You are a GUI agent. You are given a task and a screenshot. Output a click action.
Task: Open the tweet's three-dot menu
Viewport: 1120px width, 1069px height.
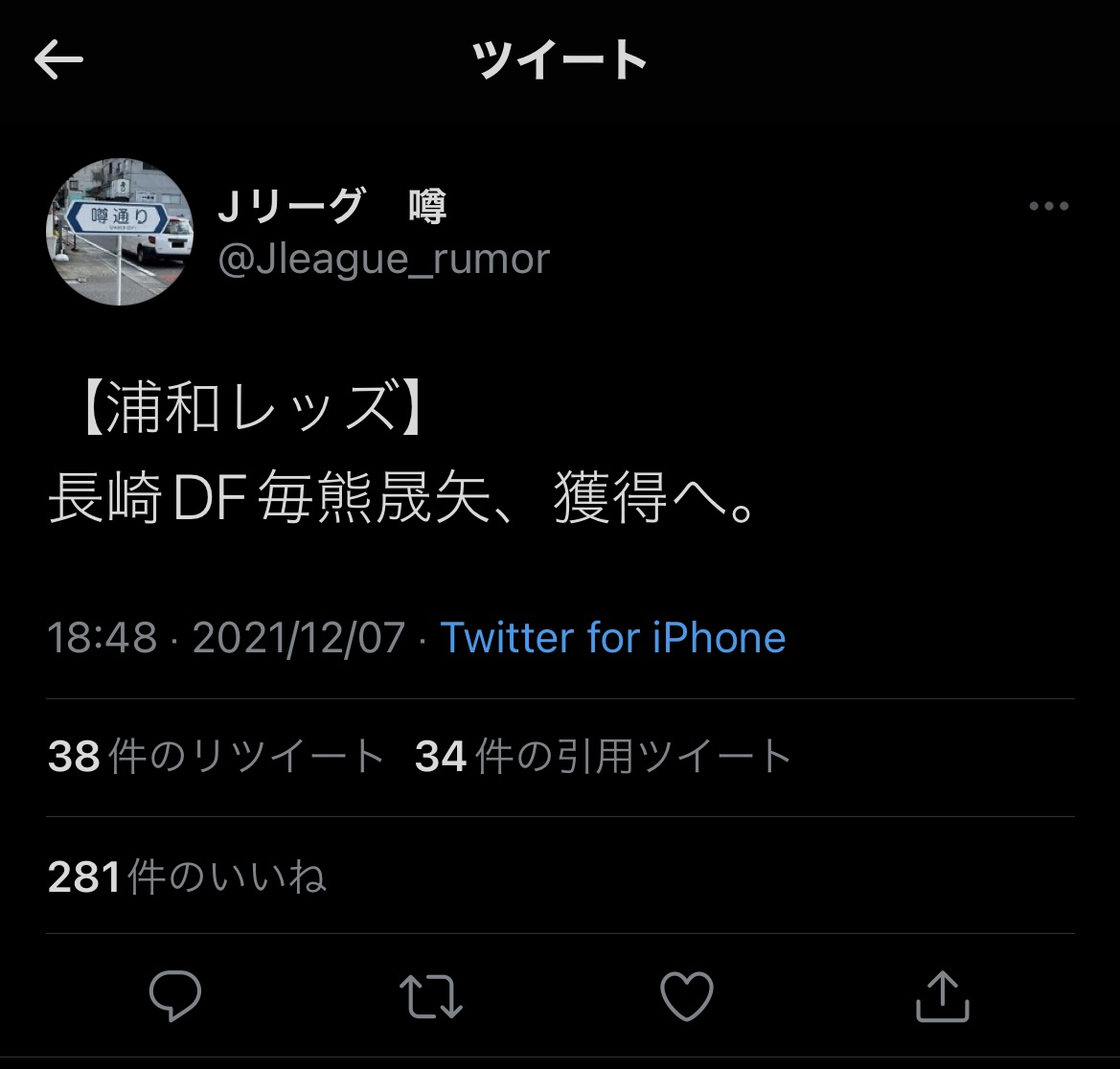coord(1048,206)
